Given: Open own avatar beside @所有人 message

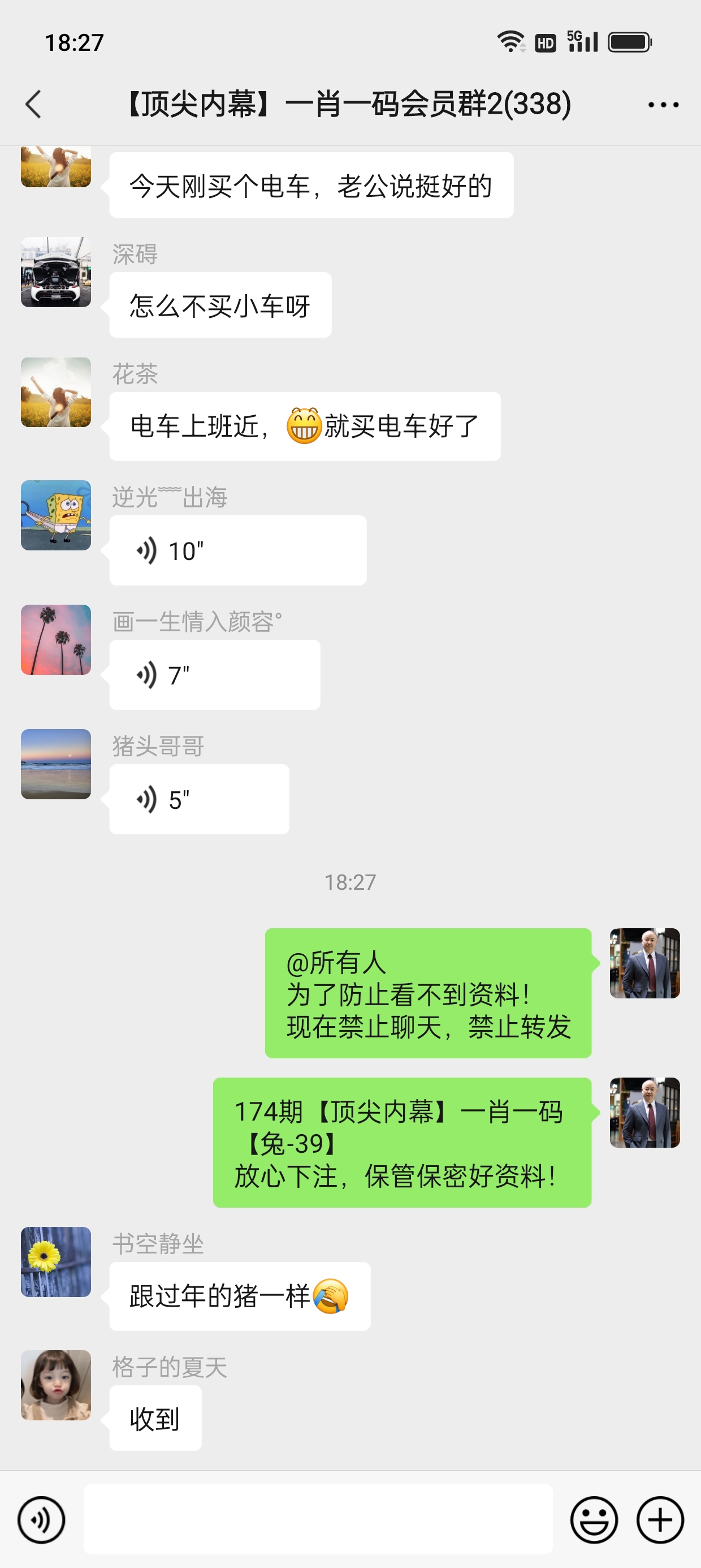Looking at the screenshot, I should [644, 963].
